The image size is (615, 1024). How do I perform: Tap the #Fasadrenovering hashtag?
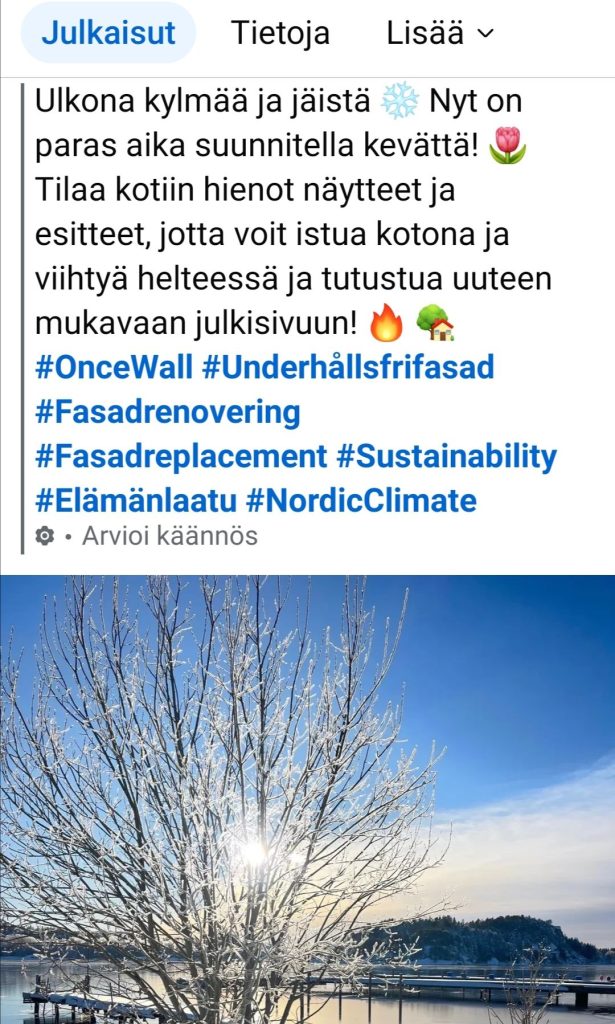click(167, 411)
